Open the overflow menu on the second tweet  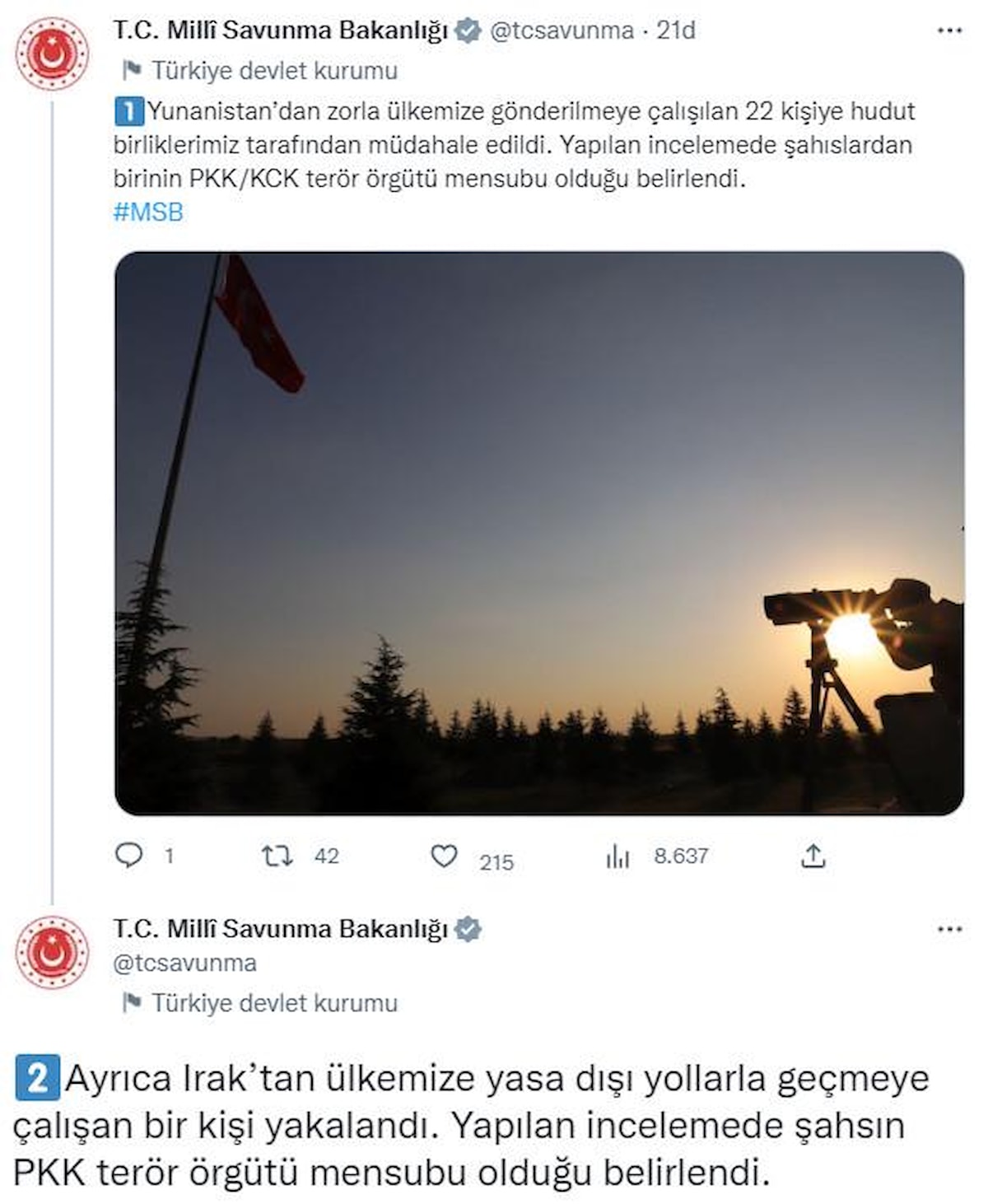tap(949, 930)
